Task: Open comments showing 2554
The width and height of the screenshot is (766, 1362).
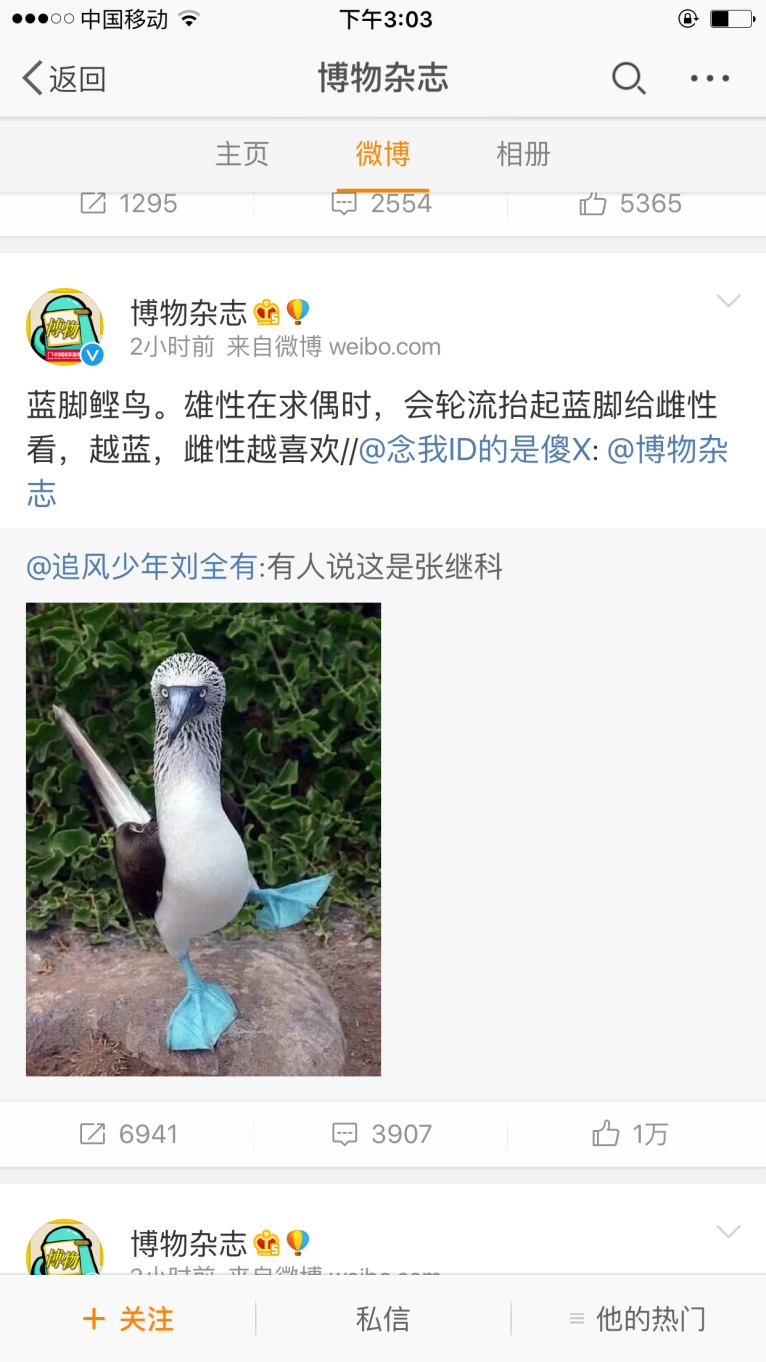Action: pos(383,204)
